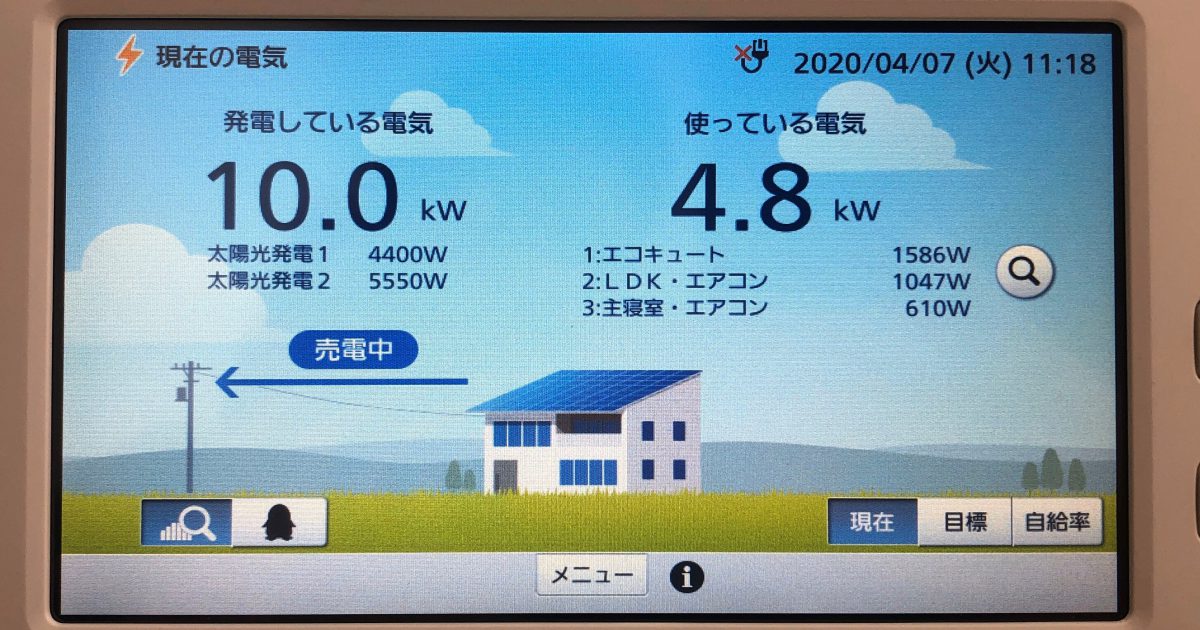Open the magnifier for appliance usage details
The width and height of the screenshot is (1200, 630).
click(x=1025, y=270)
